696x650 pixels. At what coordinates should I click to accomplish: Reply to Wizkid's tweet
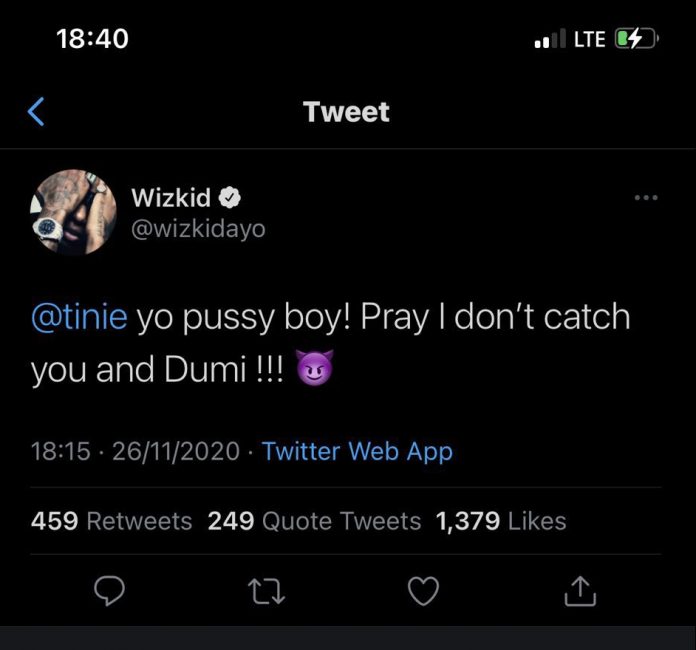point(108,593)
